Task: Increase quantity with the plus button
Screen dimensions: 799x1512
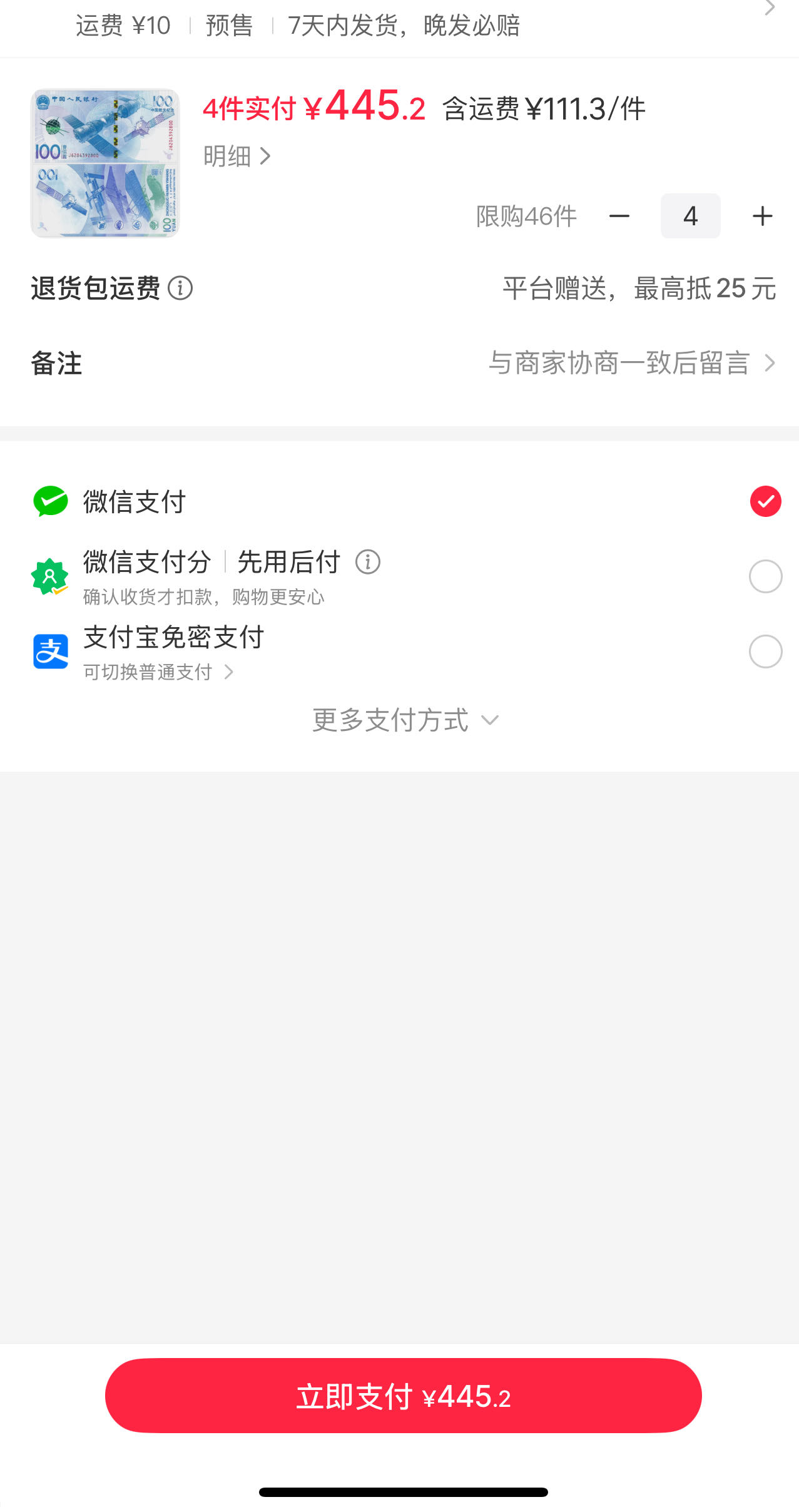Action: click(762, 217)
